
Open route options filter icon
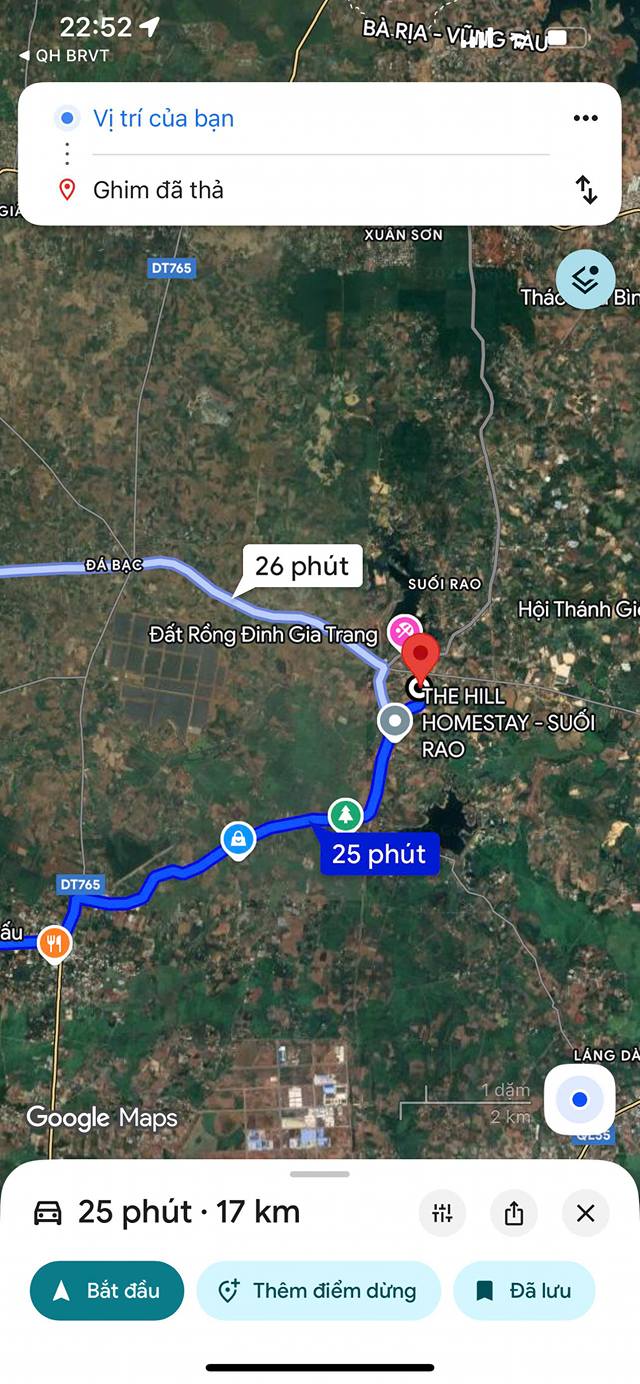[442, 1213]
